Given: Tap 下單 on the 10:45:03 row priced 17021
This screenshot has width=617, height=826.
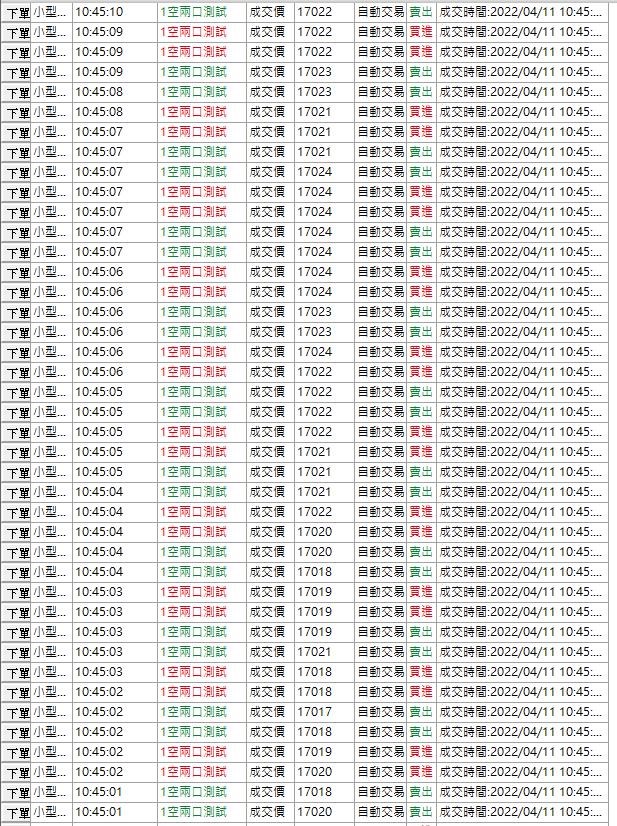Looking at the screenshot, I should click(x=16, y=653).
